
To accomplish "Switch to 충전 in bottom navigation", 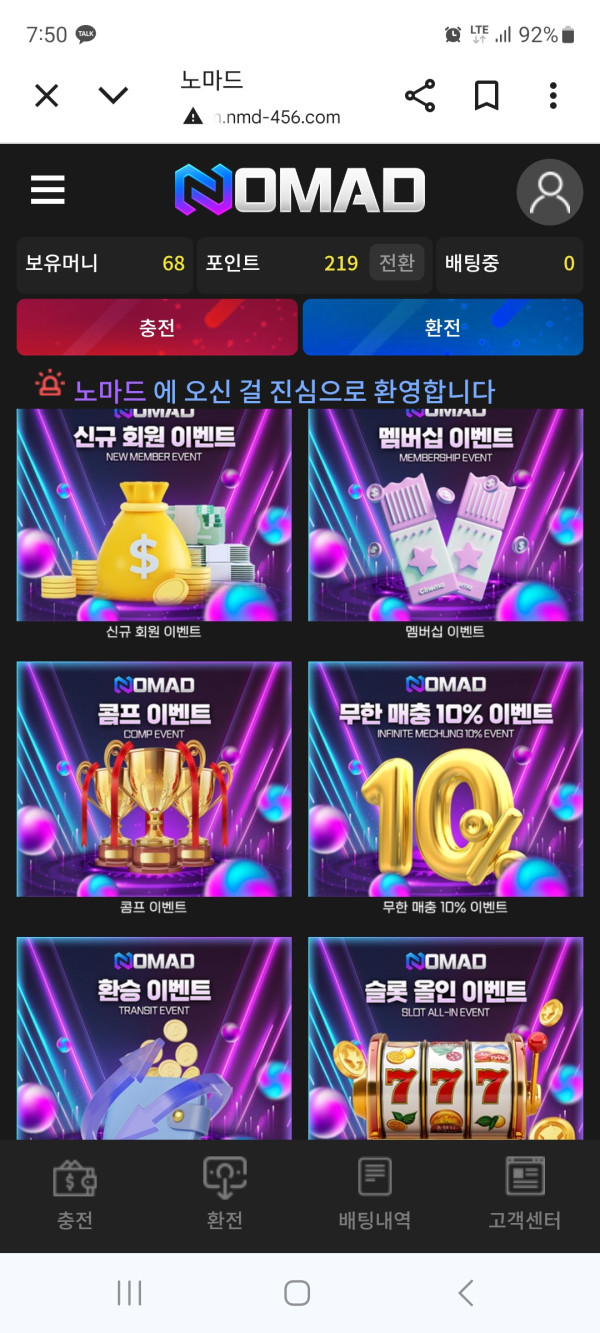I will 75,1194.
